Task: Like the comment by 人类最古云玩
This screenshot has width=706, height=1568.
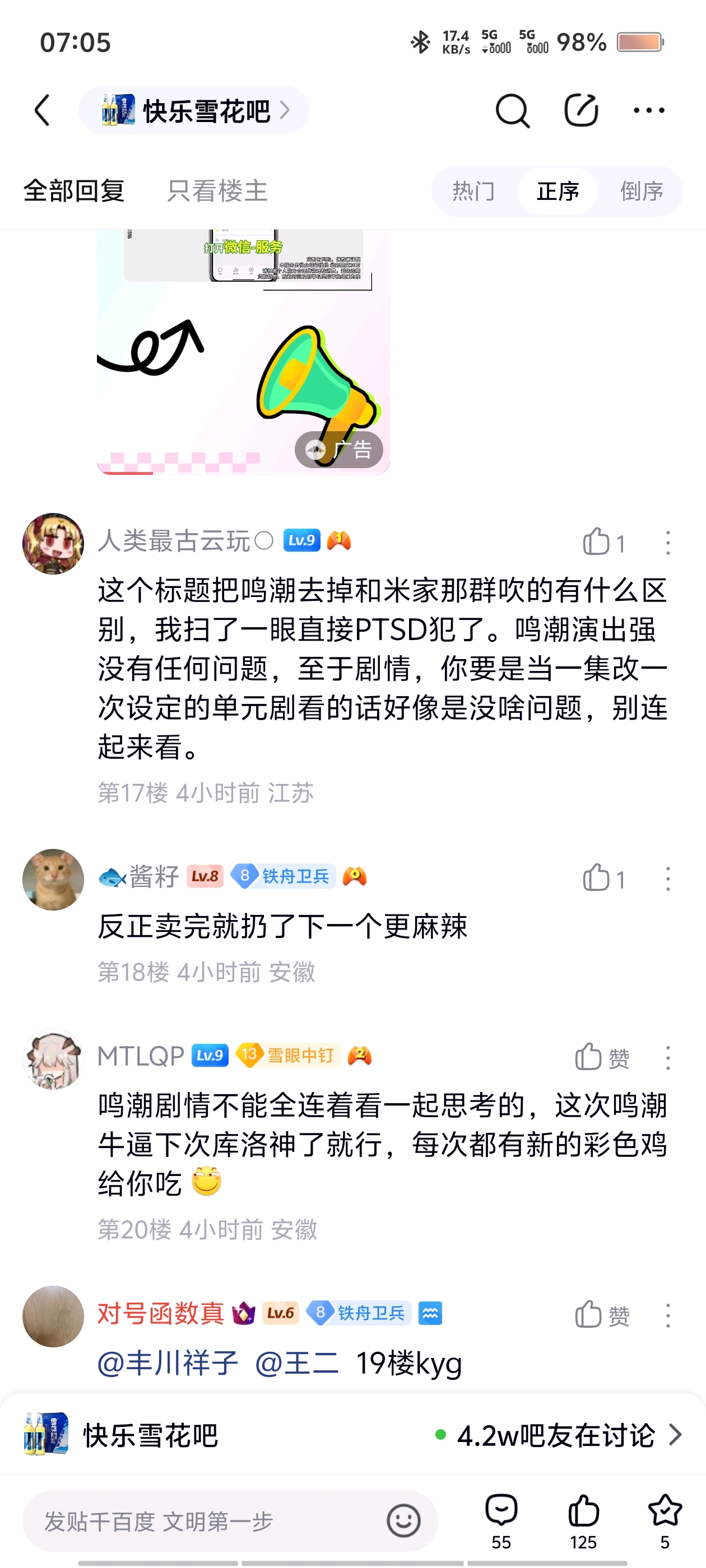Action: pos(602,542)
